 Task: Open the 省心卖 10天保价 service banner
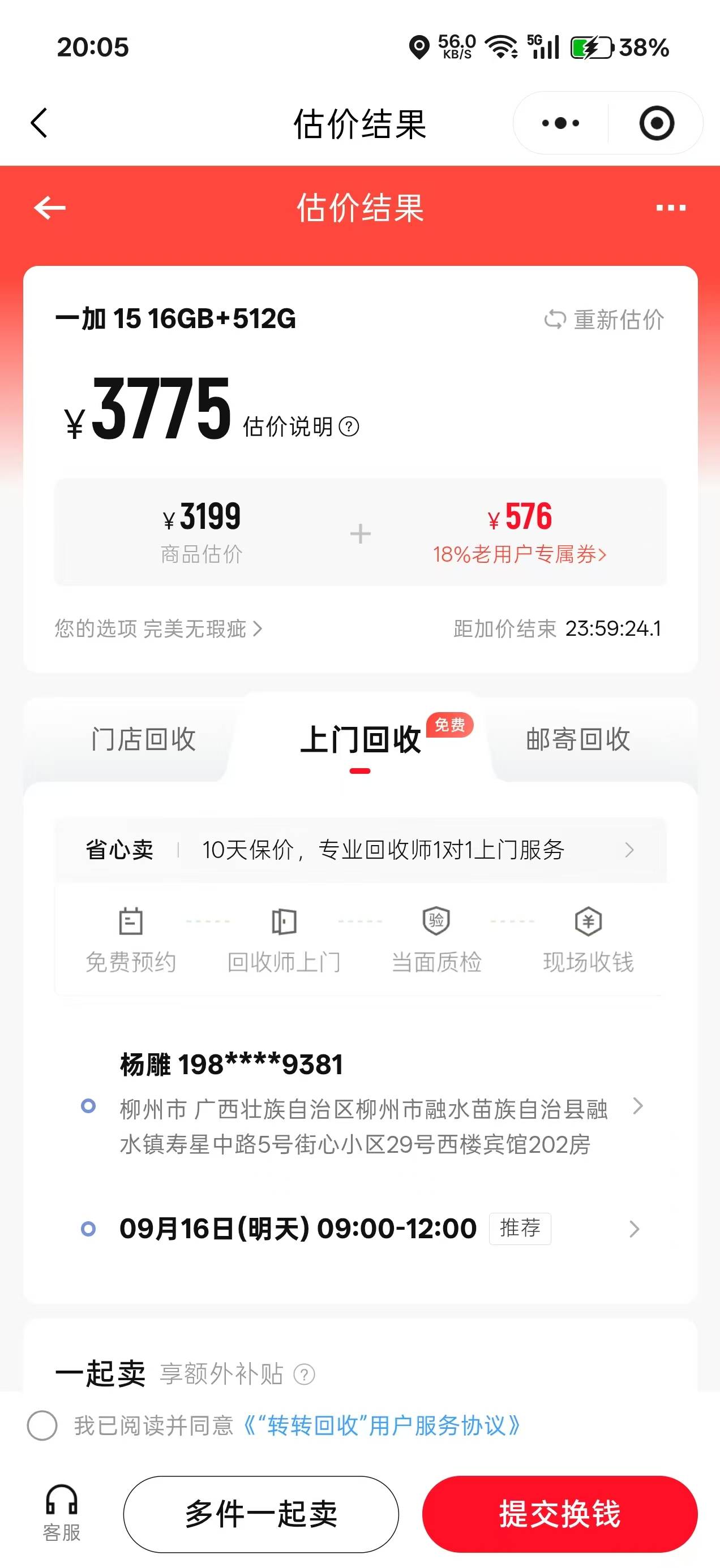coord(360,850)
